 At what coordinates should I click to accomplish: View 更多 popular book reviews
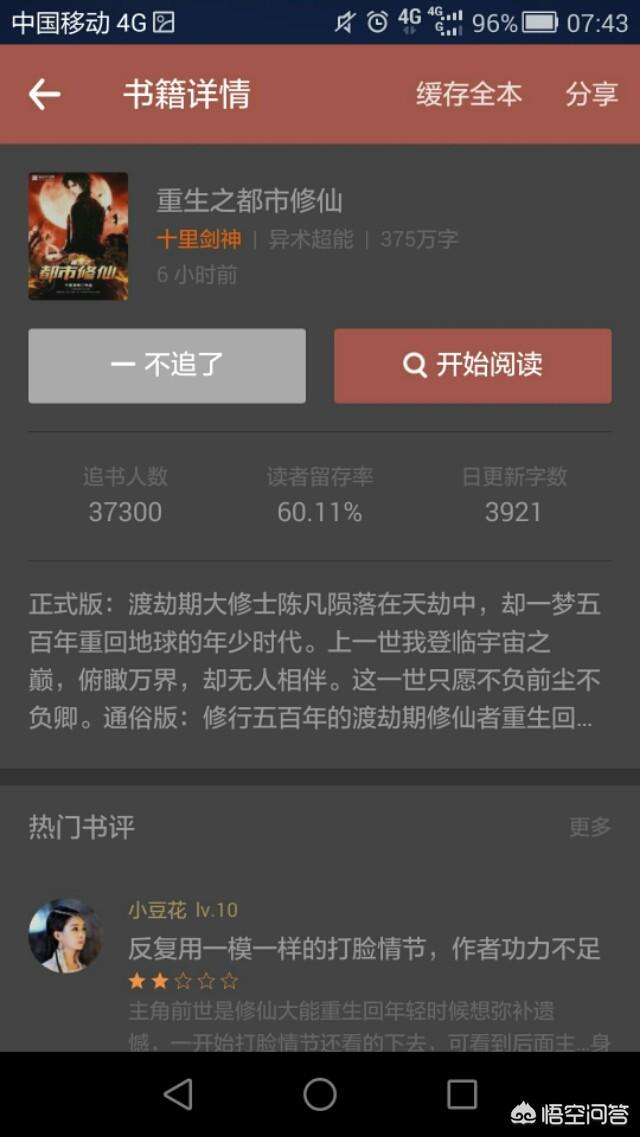[x=589, y=827]
